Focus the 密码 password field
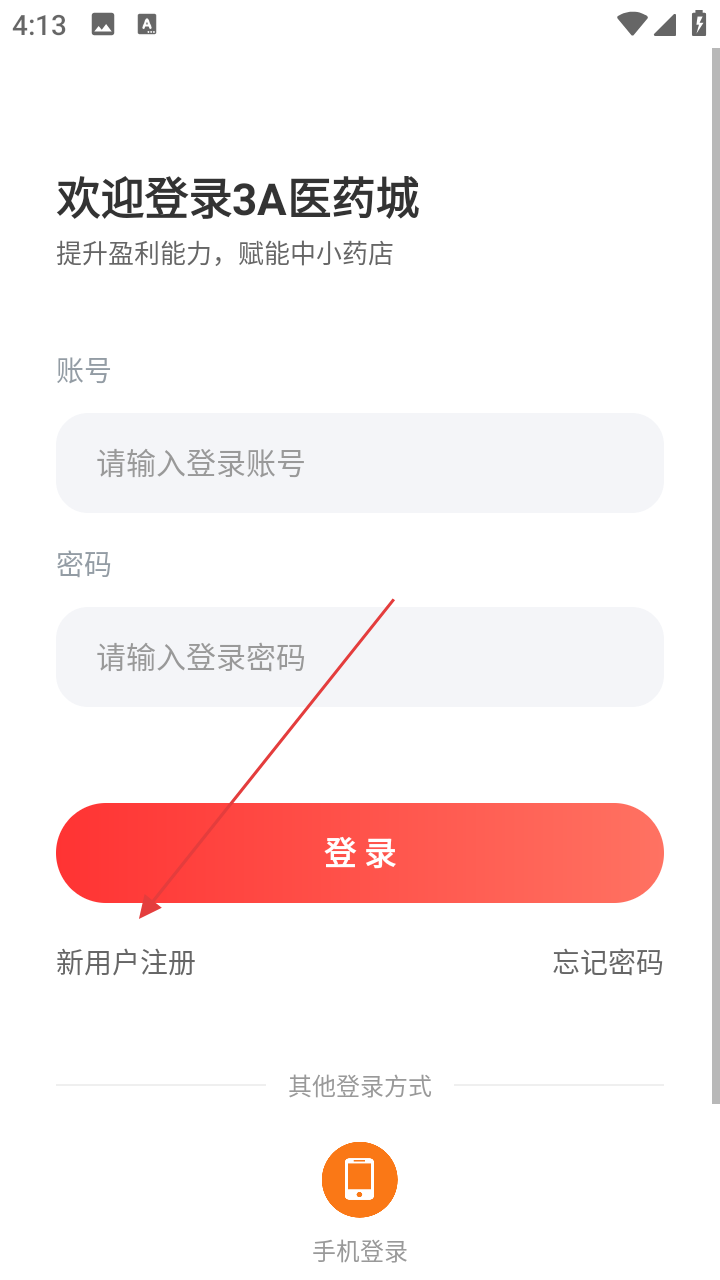 tap(360, 657)
